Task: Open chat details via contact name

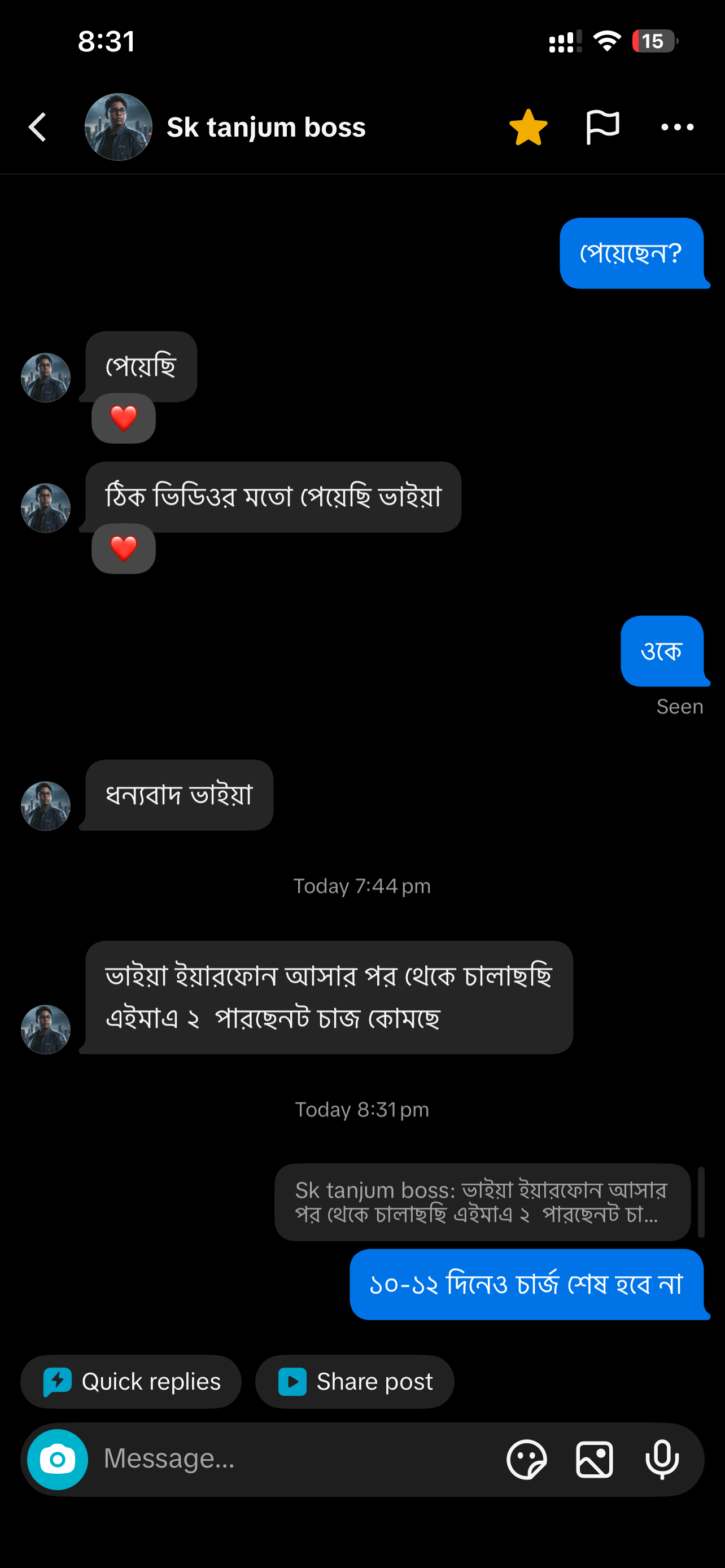Action: [266, 126]
